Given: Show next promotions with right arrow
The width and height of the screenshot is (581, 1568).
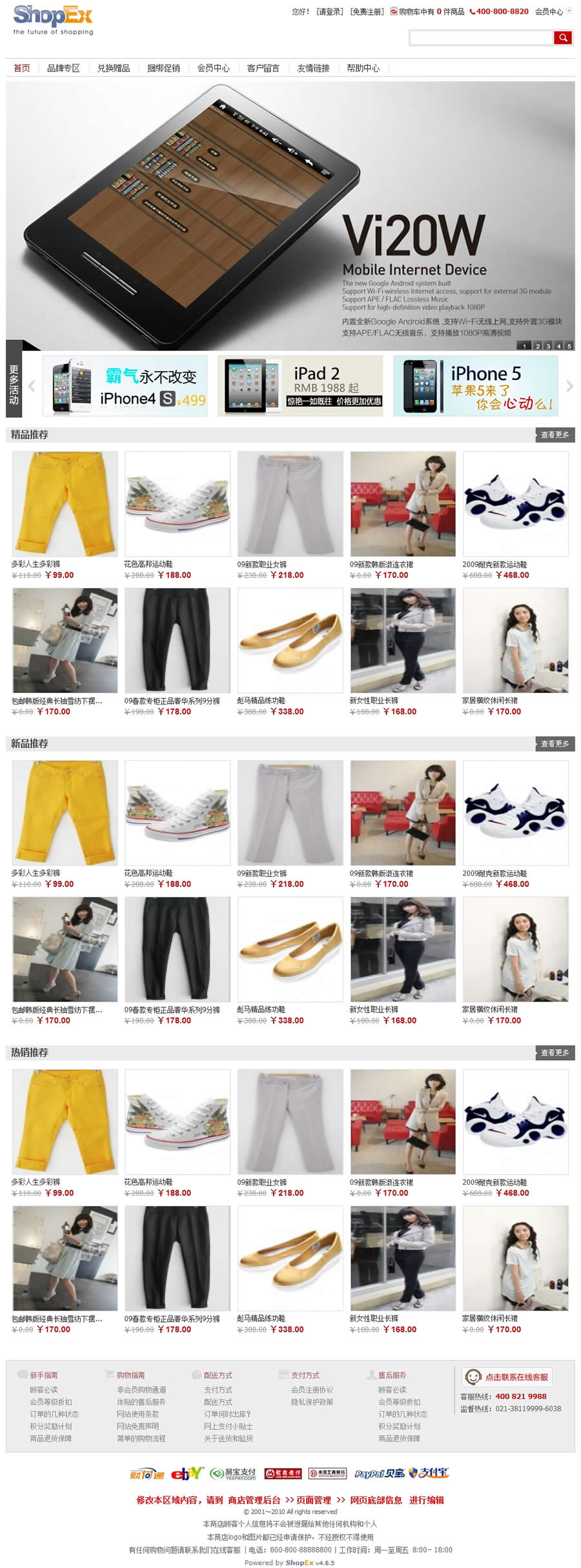Looking at the screenshot, I should point(569,386).
